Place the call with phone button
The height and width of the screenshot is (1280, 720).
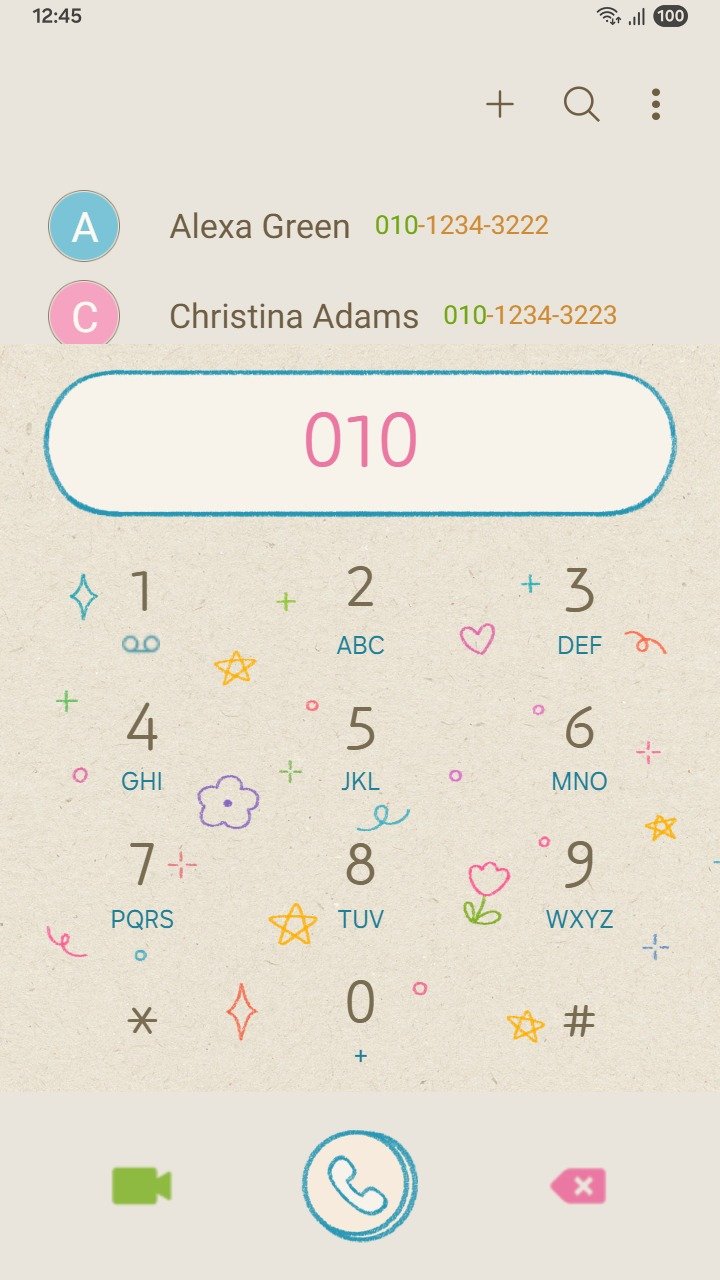click(x=360, y=1186)
